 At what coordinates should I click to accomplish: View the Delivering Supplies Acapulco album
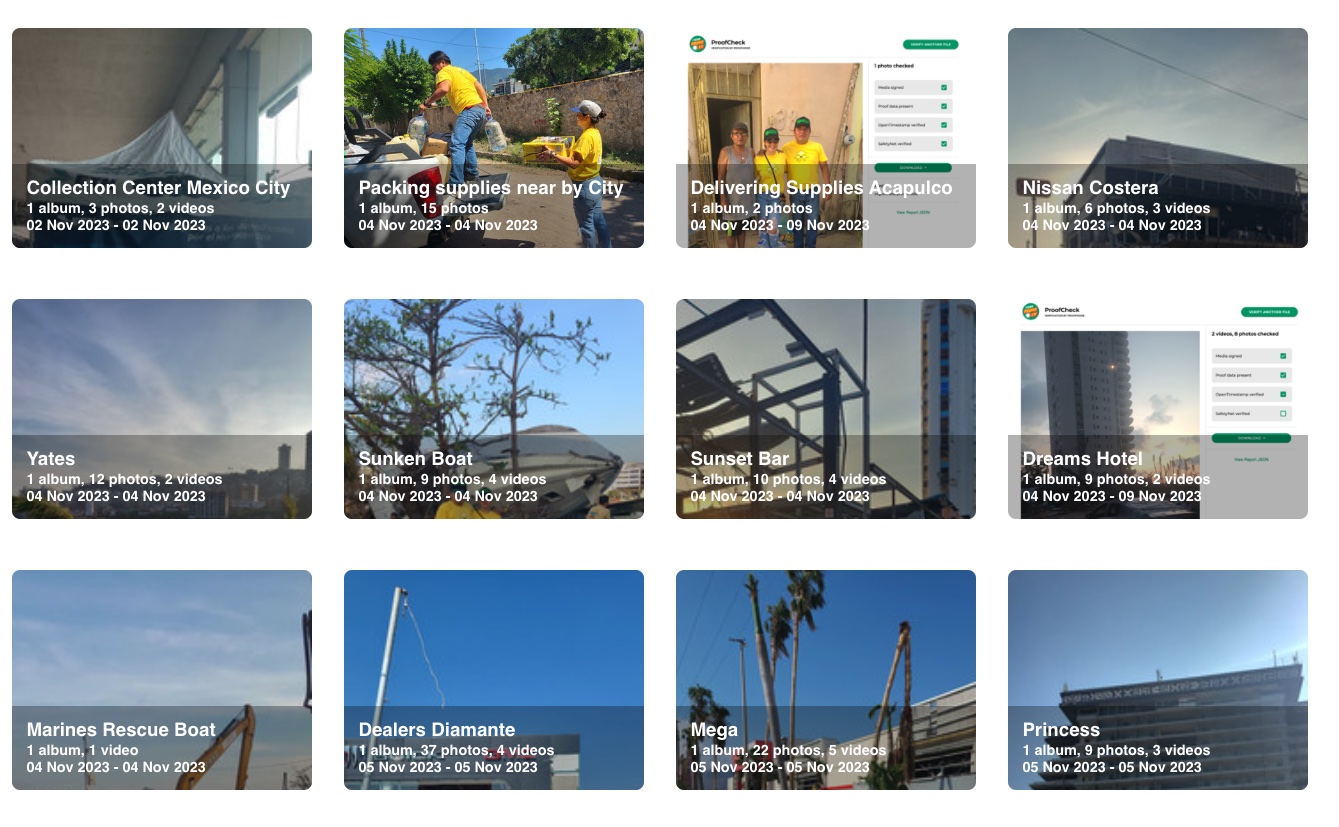point(825,138)
